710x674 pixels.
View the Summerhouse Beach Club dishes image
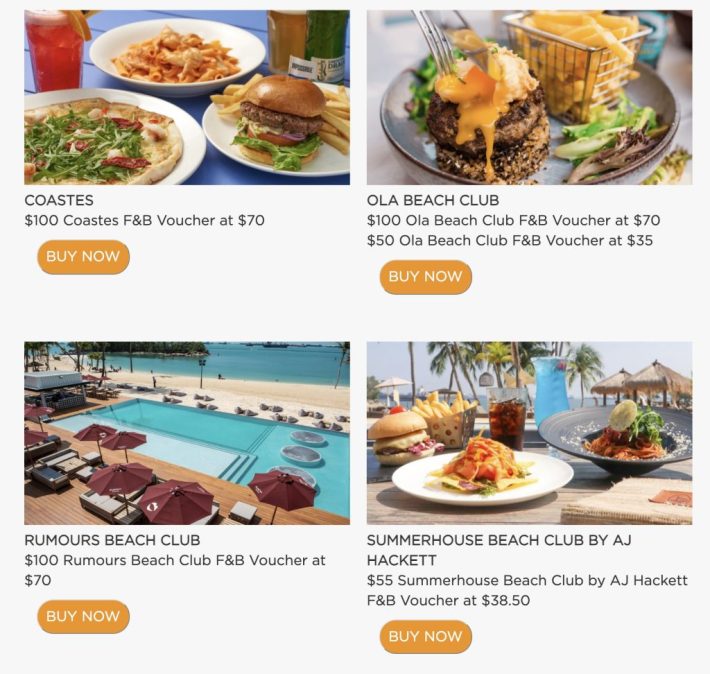click(x=529, y=433)
